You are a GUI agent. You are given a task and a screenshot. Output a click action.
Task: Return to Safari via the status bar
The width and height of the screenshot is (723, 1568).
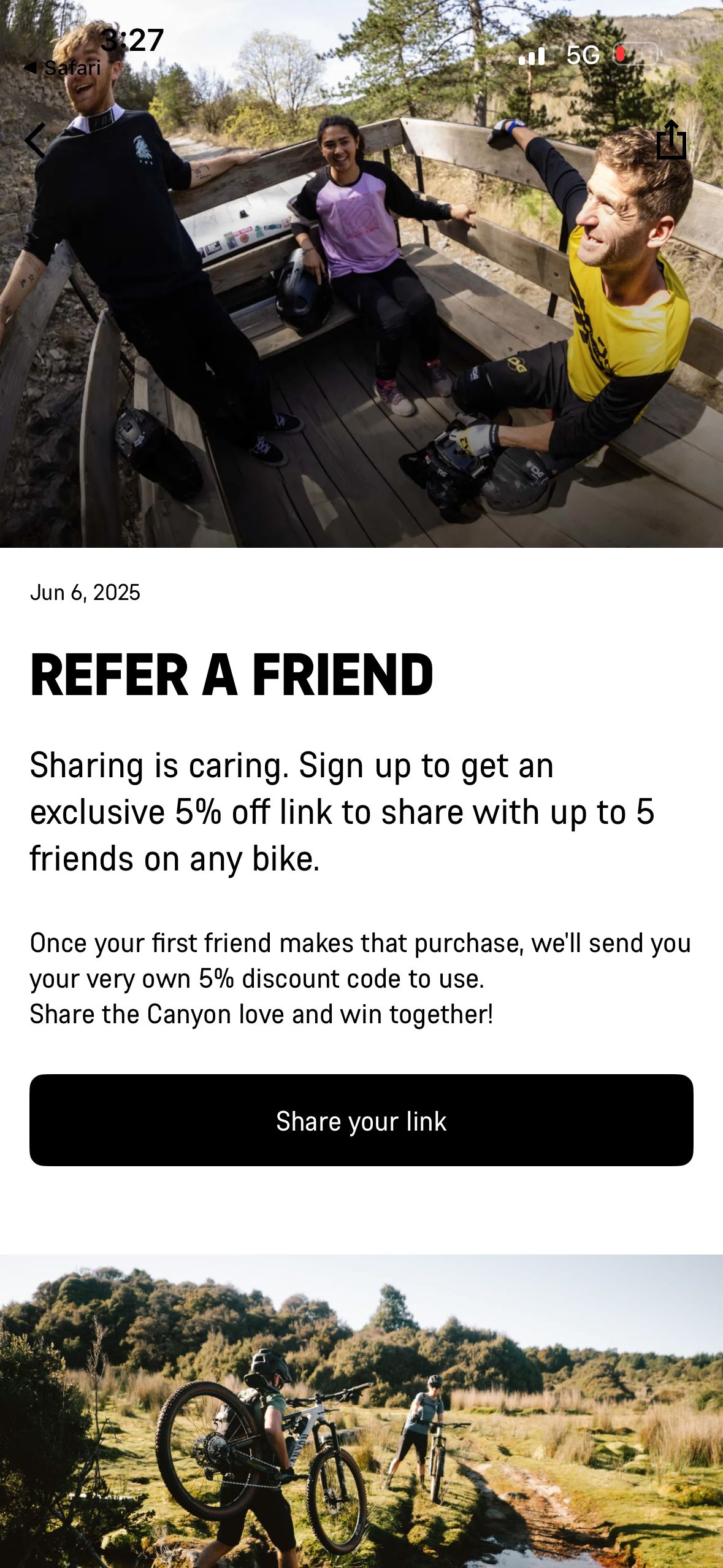point(62,67)
